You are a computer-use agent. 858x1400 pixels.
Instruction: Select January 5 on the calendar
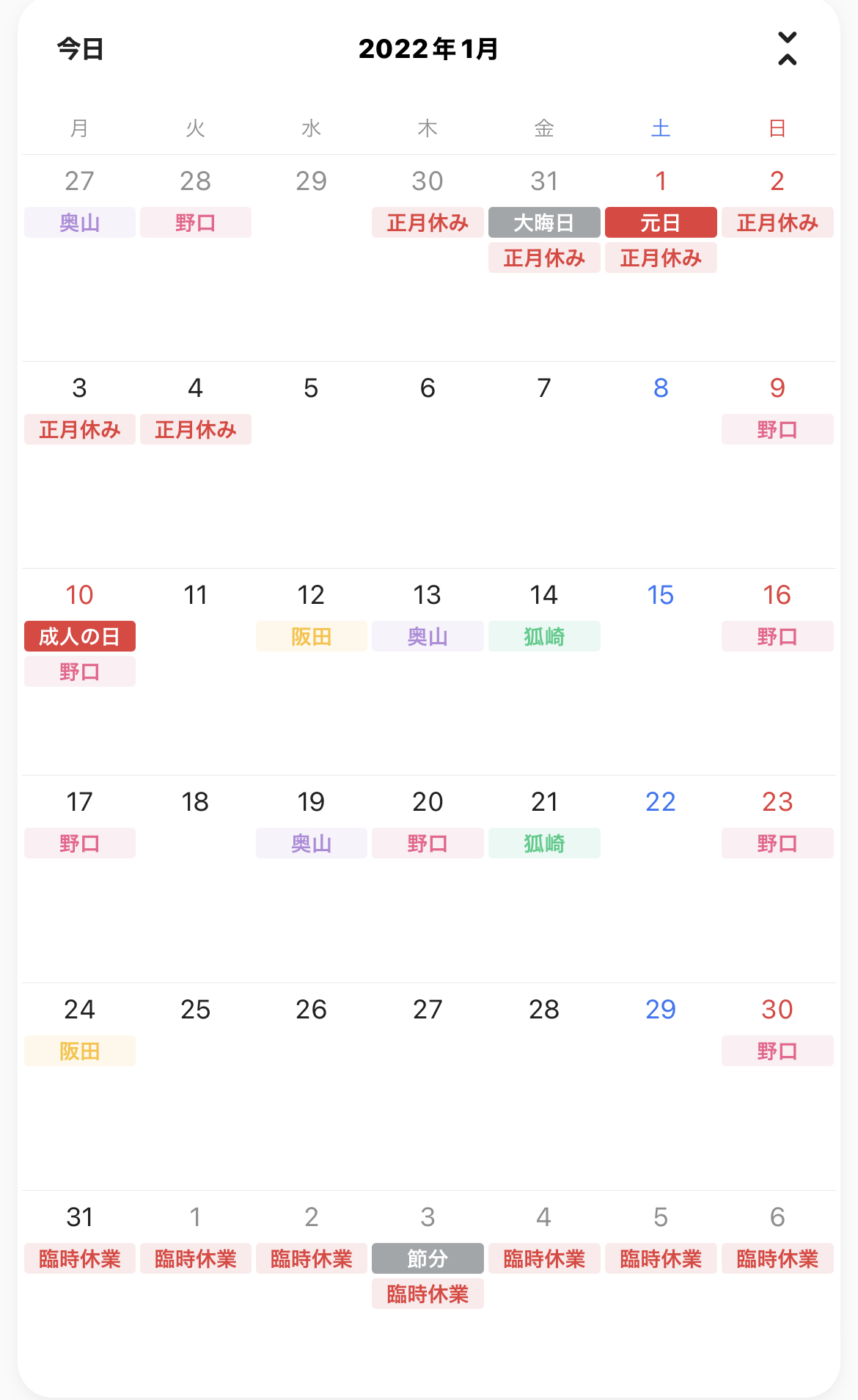[311, 388]
